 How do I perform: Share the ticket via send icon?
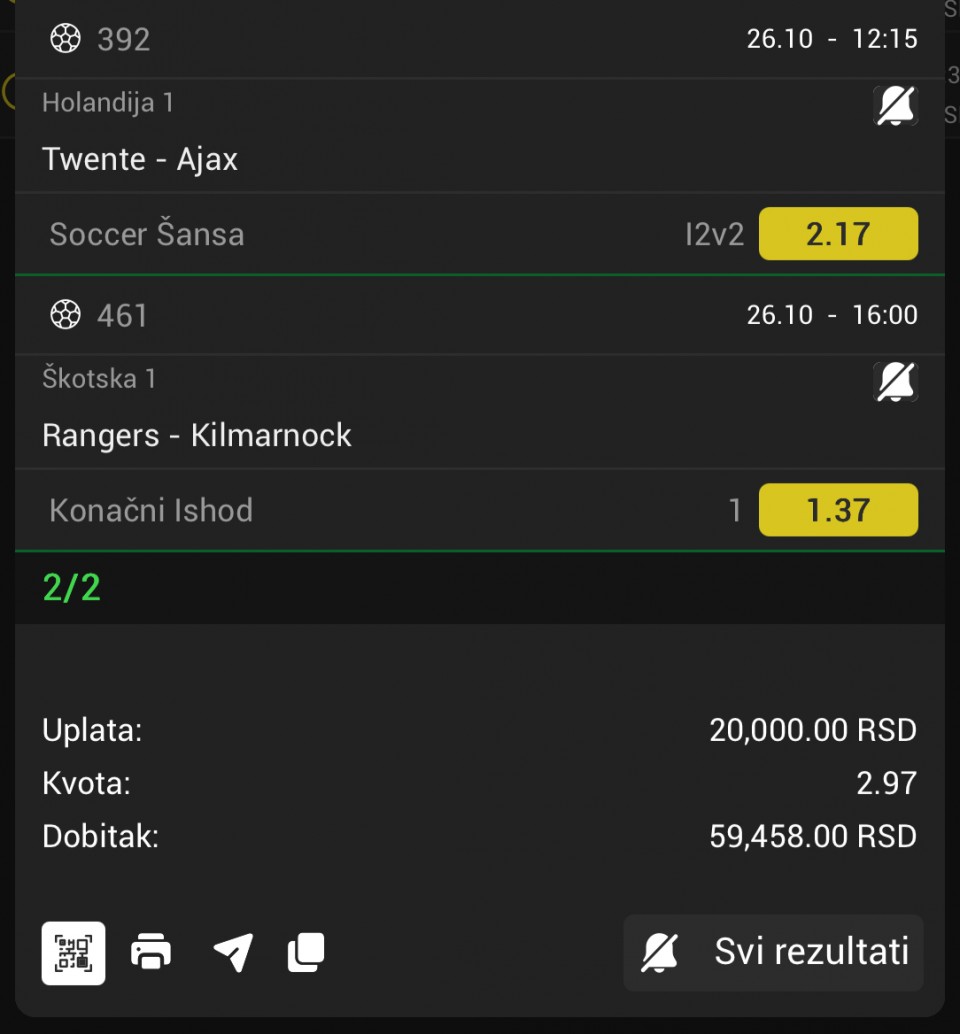point(233,952)
